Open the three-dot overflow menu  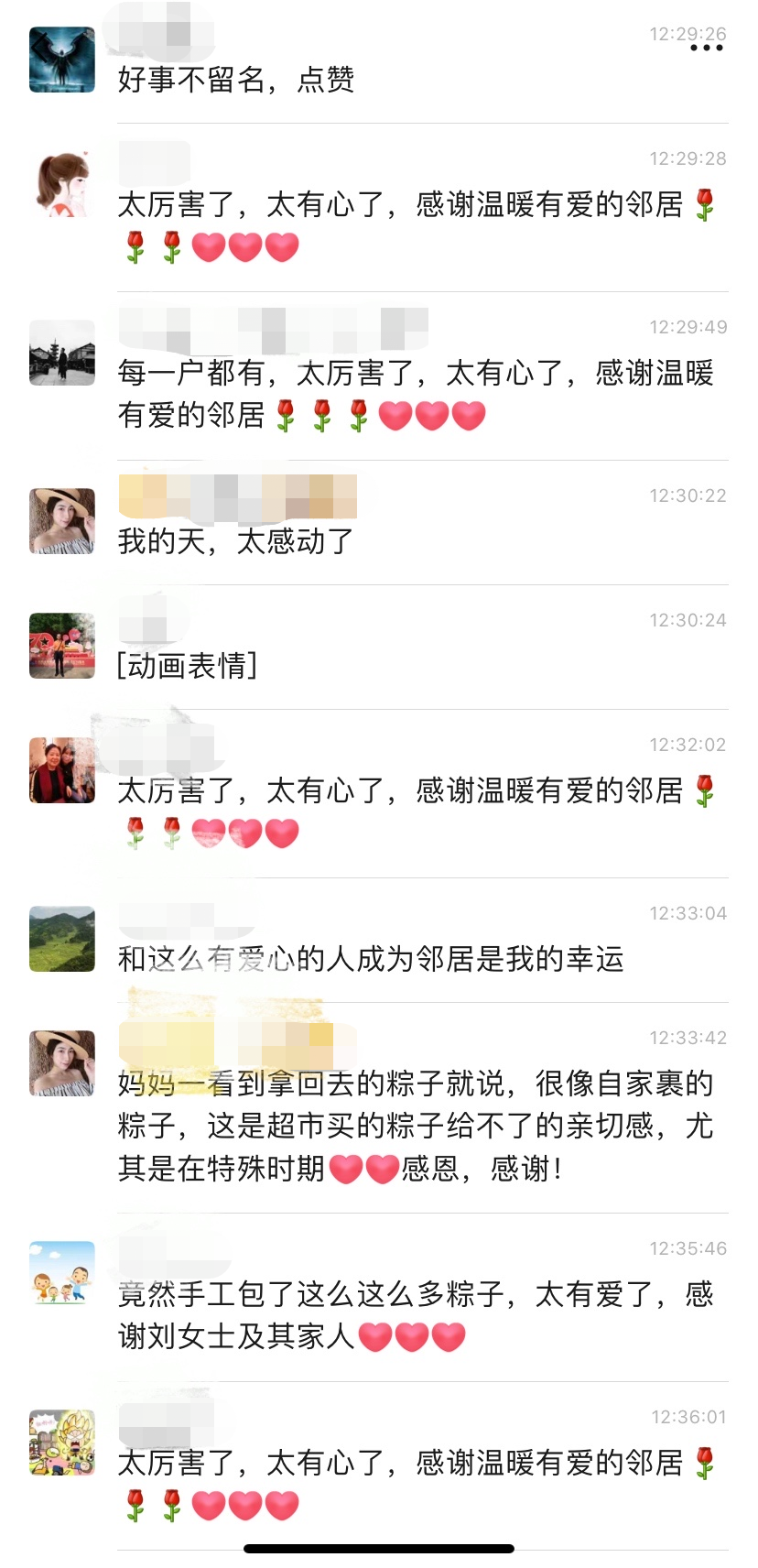[x=707, y=49]
